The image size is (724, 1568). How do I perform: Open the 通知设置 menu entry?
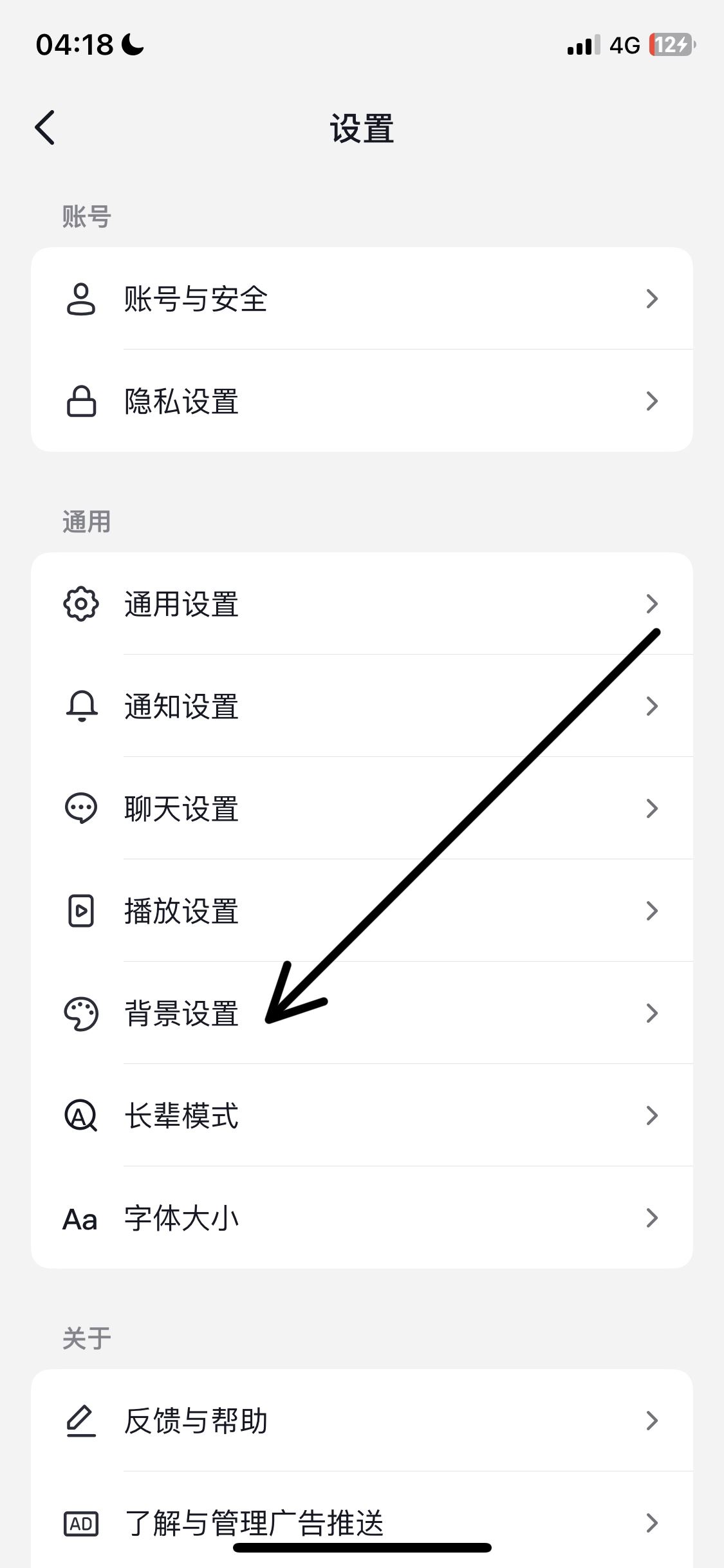click(360, 705)
